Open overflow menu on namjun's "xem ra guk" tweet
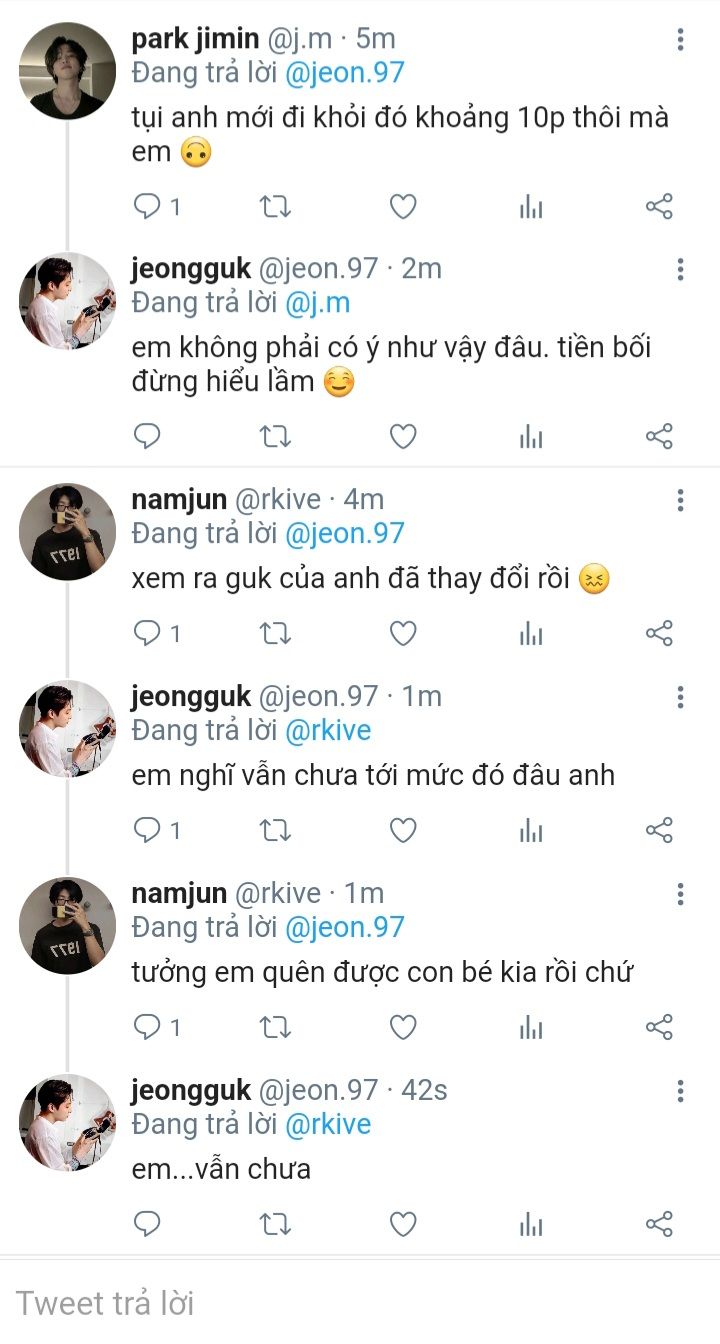The image size is (720, 1344). click(x=680, y=500)
